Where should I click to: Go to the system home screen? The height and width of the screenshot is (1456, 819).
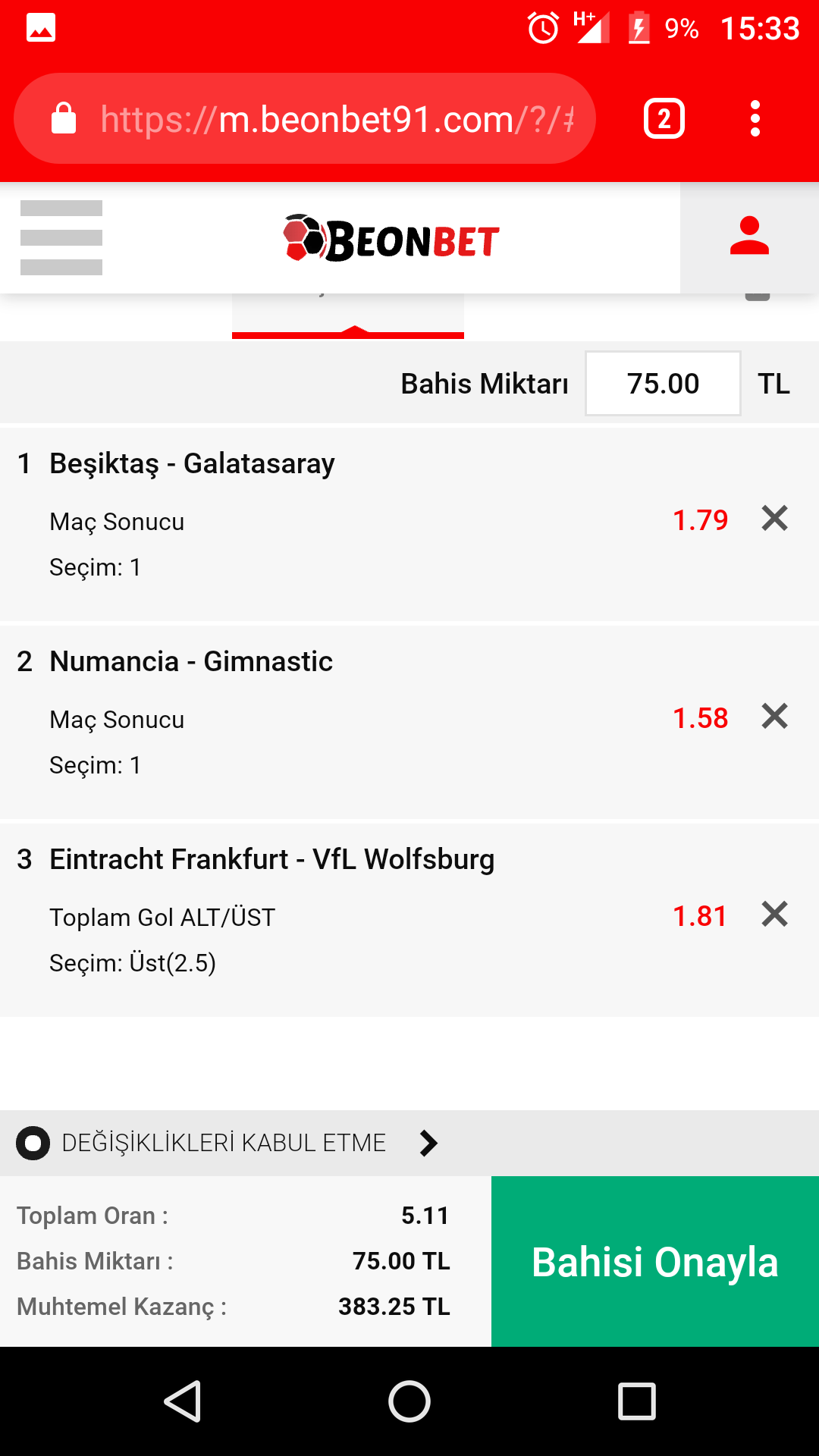click(x=409, y=1401)
